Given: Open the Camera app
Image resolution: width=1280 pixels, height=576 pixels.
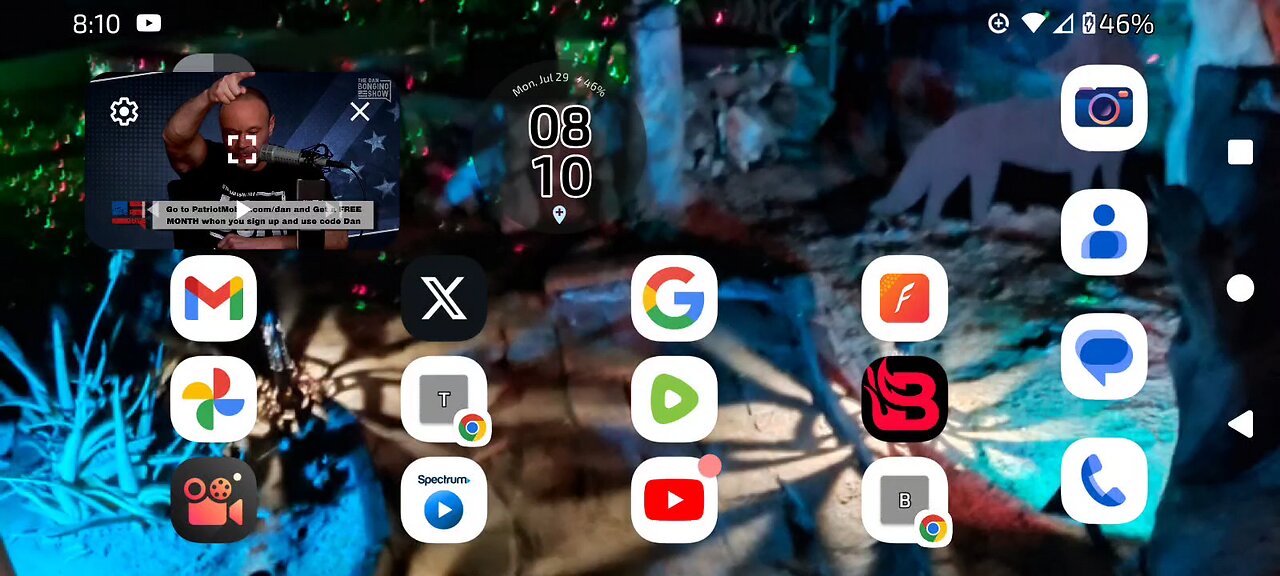Looking at the screenshot, I should coord(1104,108).
